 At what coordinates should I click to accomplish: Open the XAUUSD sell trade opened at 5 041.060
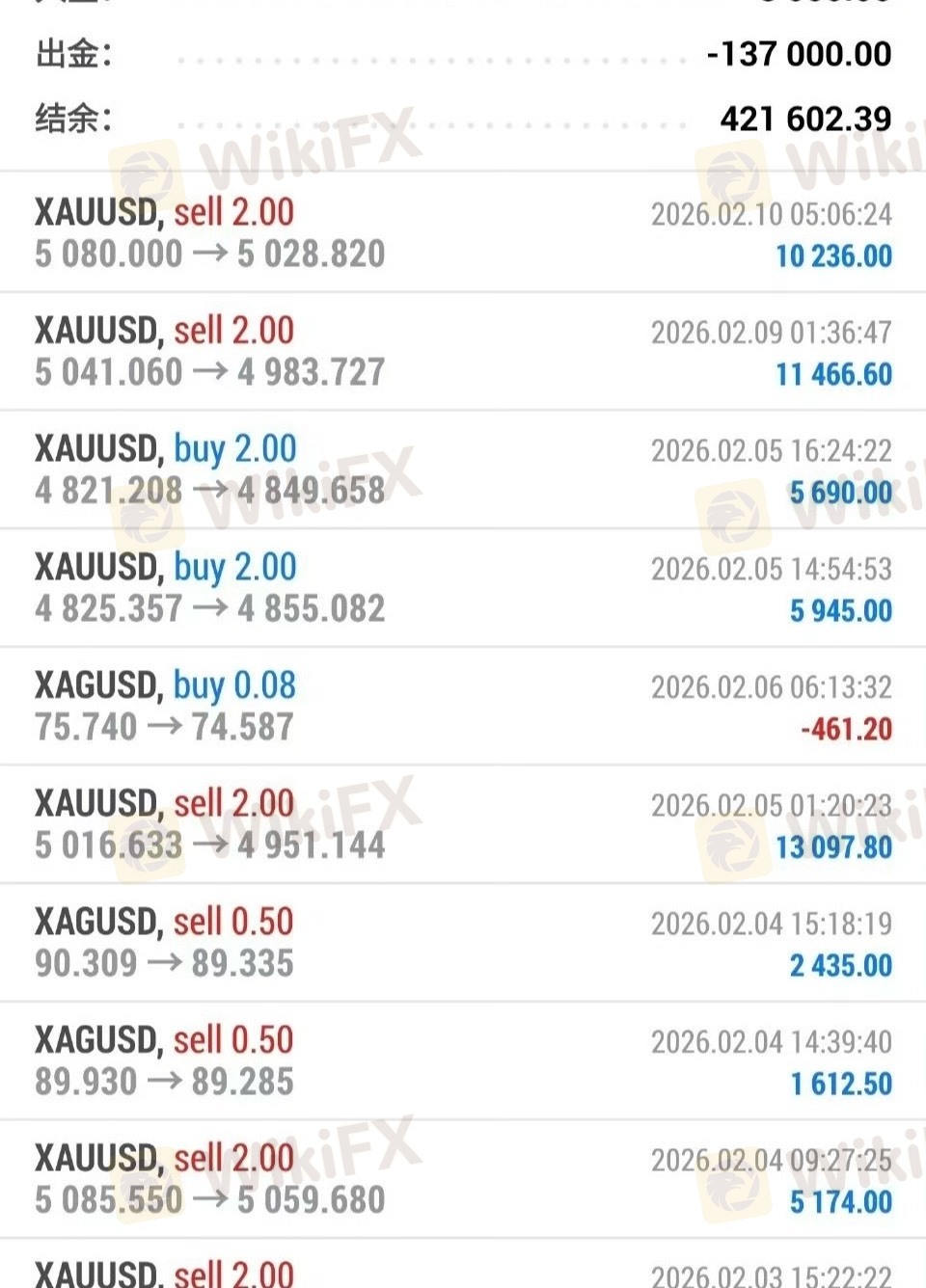tap(463, 352)
